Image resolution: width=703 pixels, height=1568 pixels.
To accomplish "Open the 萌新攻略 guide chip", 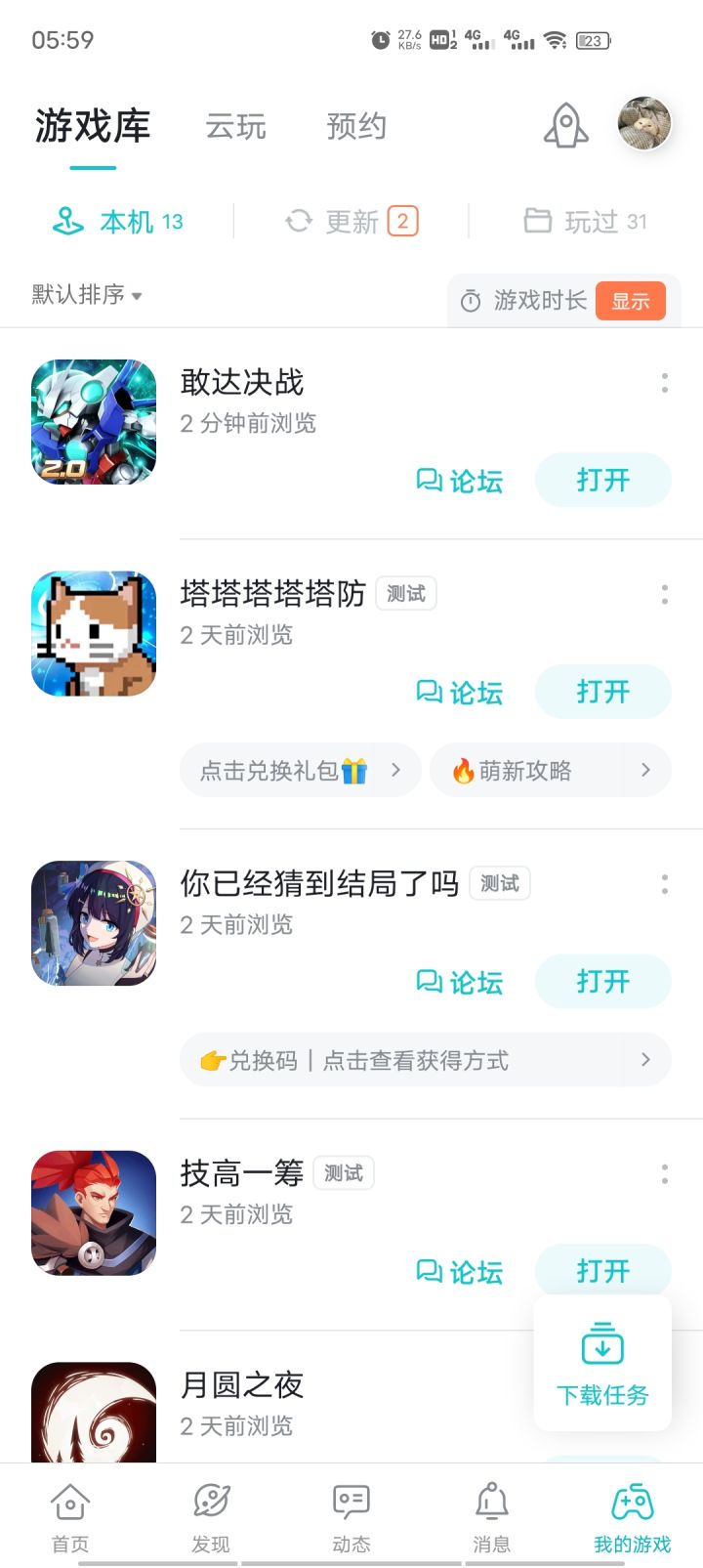I will click(550, 771).
